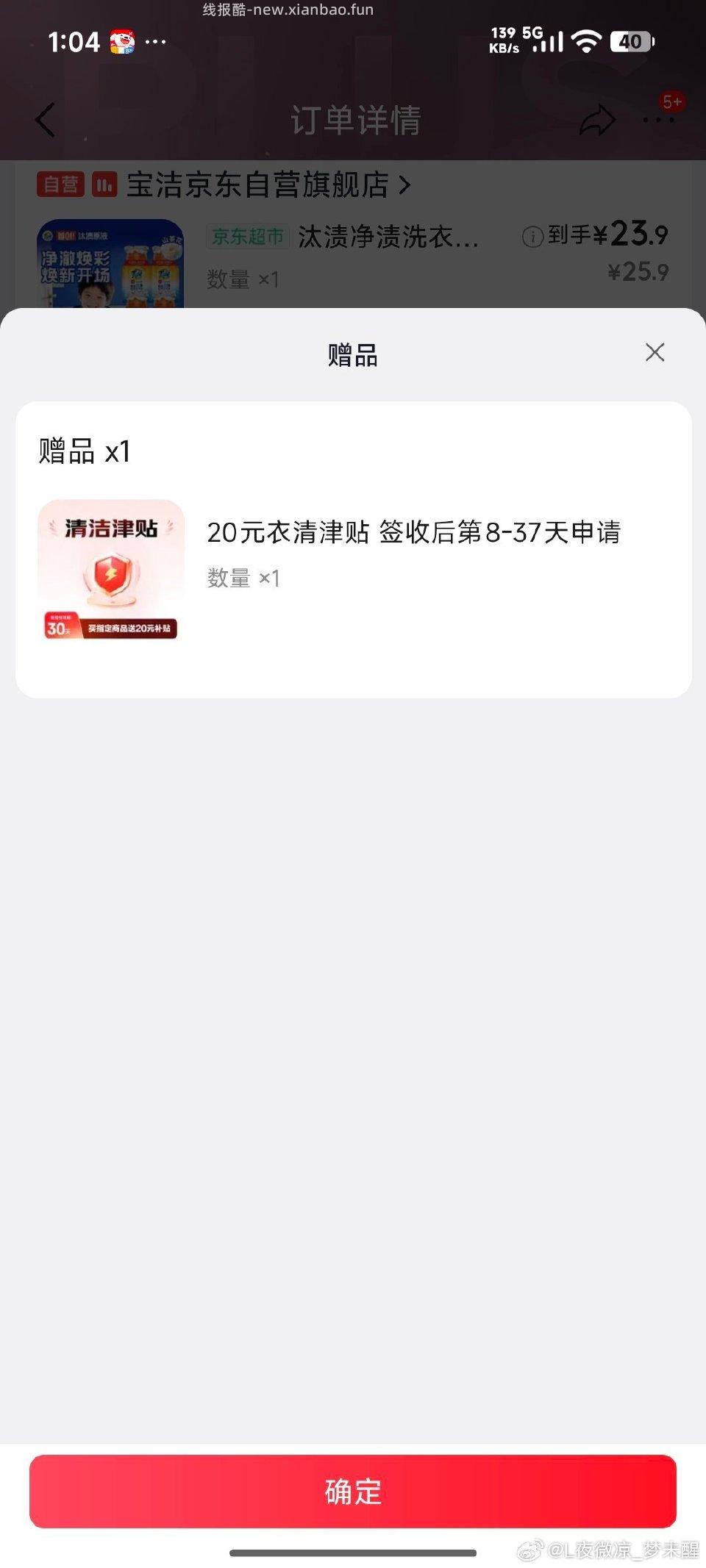Tap the Wi-Fi indicator in the status bar
The image size is (706, 1568).
tap(585, 42)
